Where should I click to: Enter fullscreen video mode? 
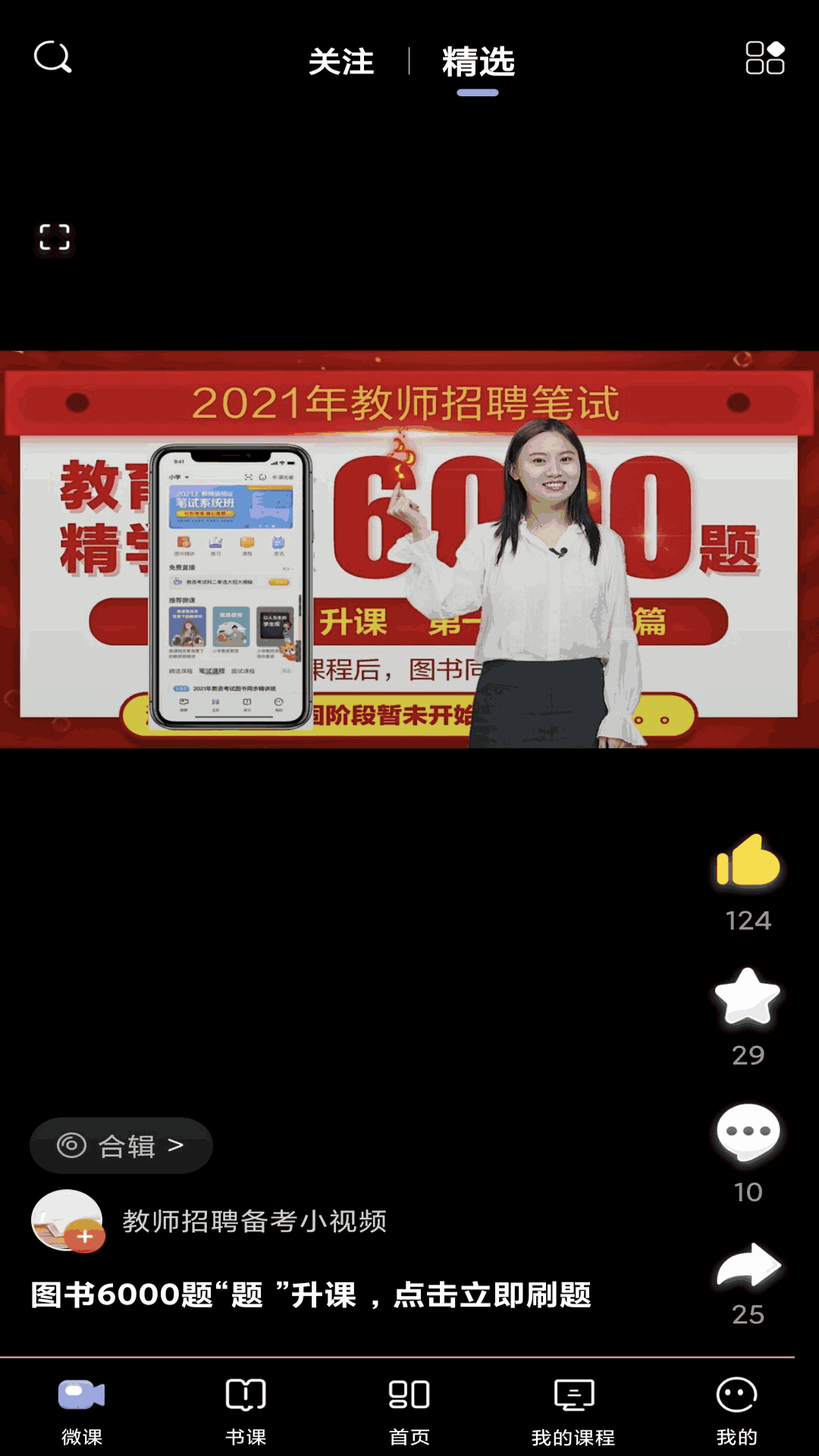55,237
